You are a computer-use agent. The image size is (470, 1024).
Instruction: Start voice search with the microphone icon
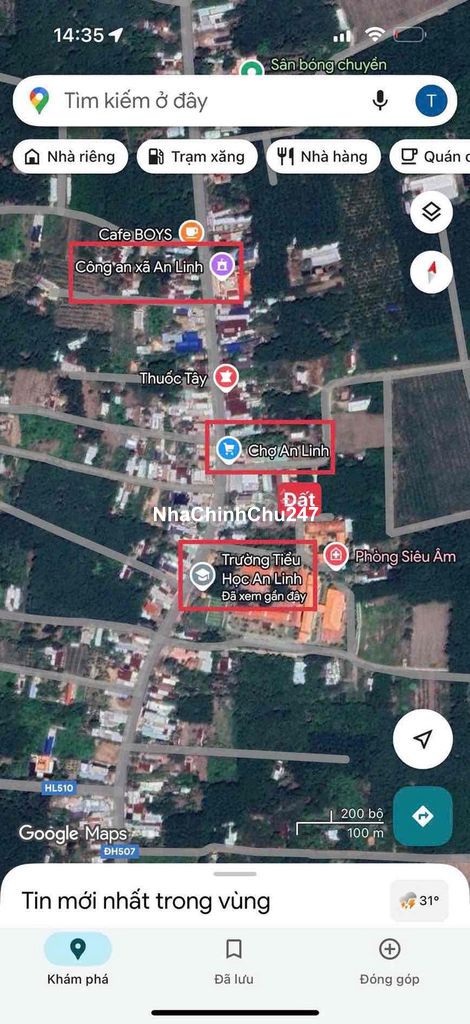[380, 101]
